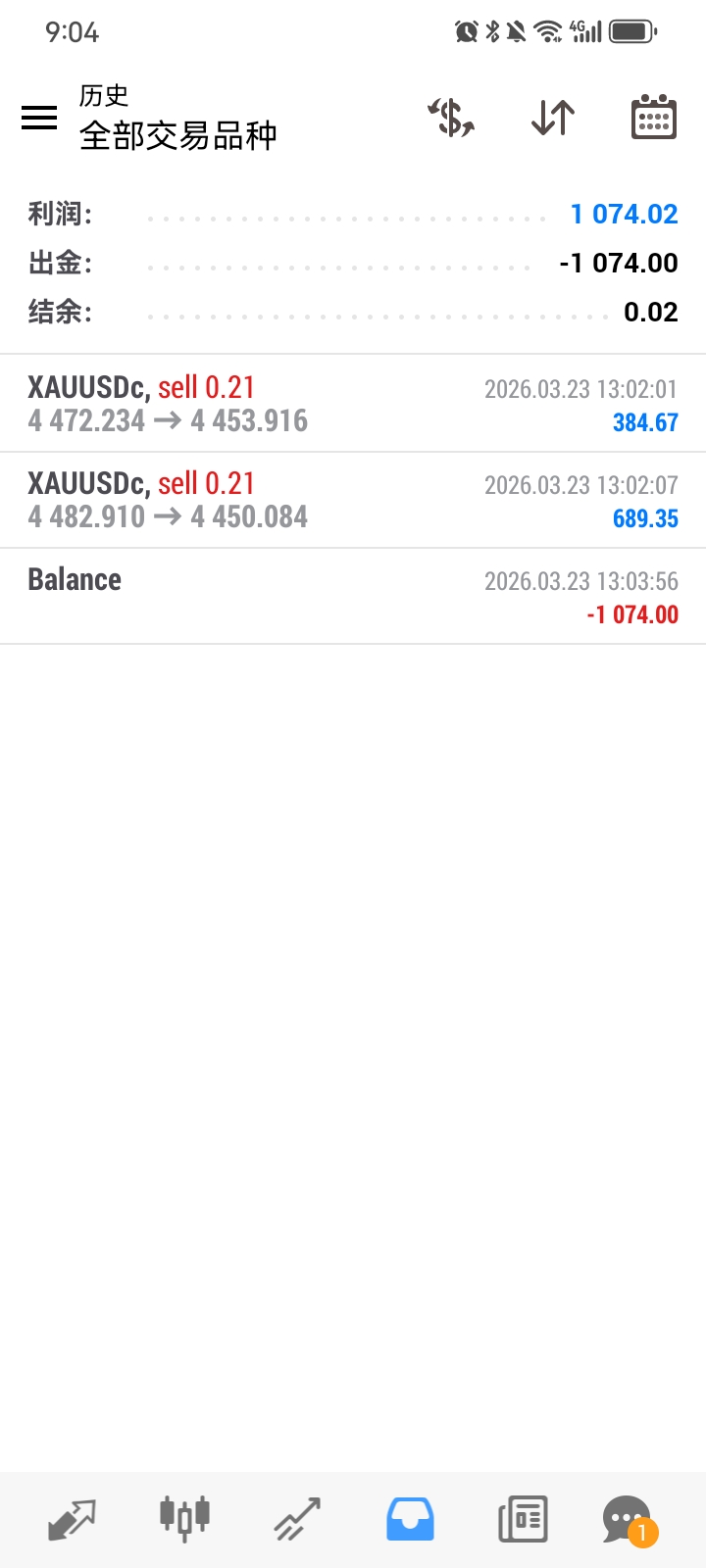Select the History inbox tab

pos(410,1520)
